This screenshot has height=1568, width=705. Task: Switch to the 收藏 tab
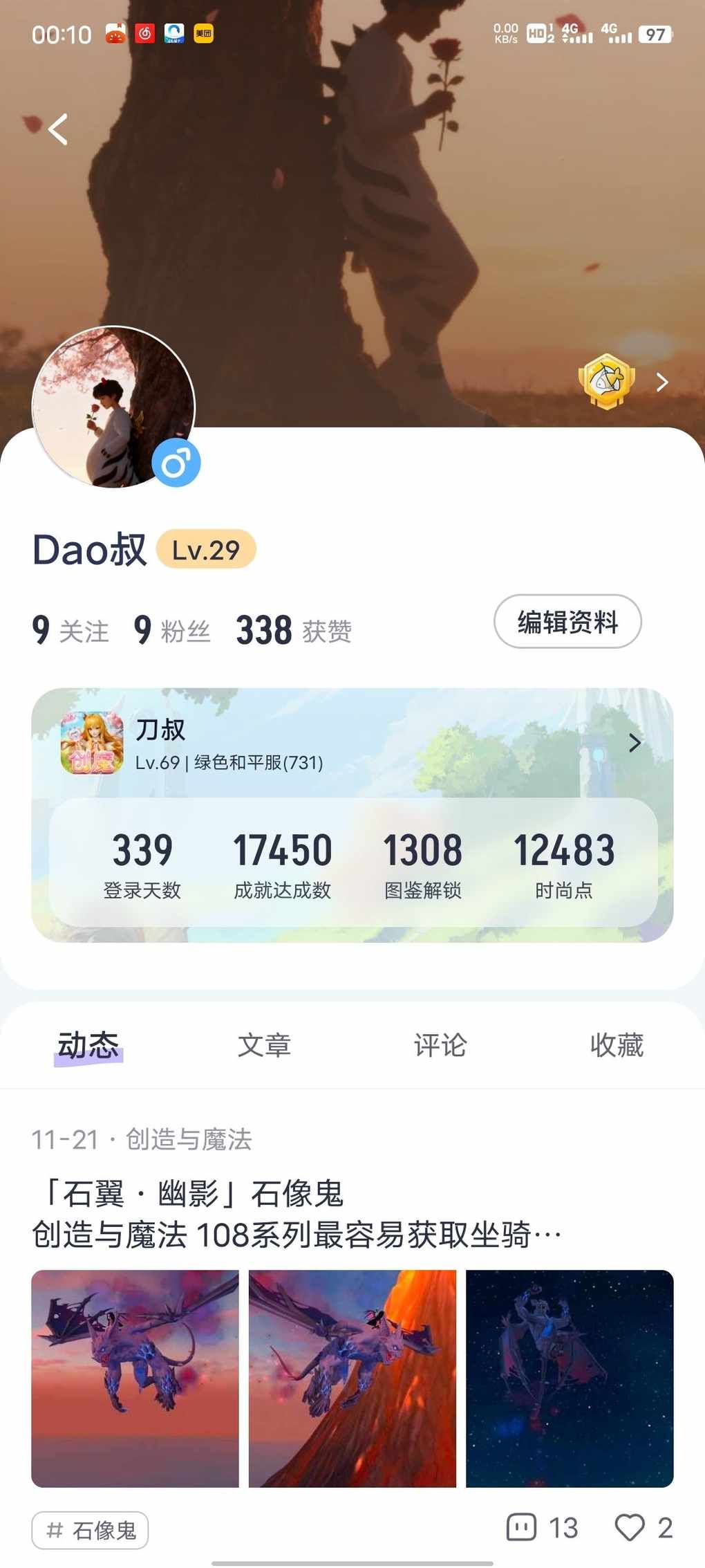(617, 1044)
